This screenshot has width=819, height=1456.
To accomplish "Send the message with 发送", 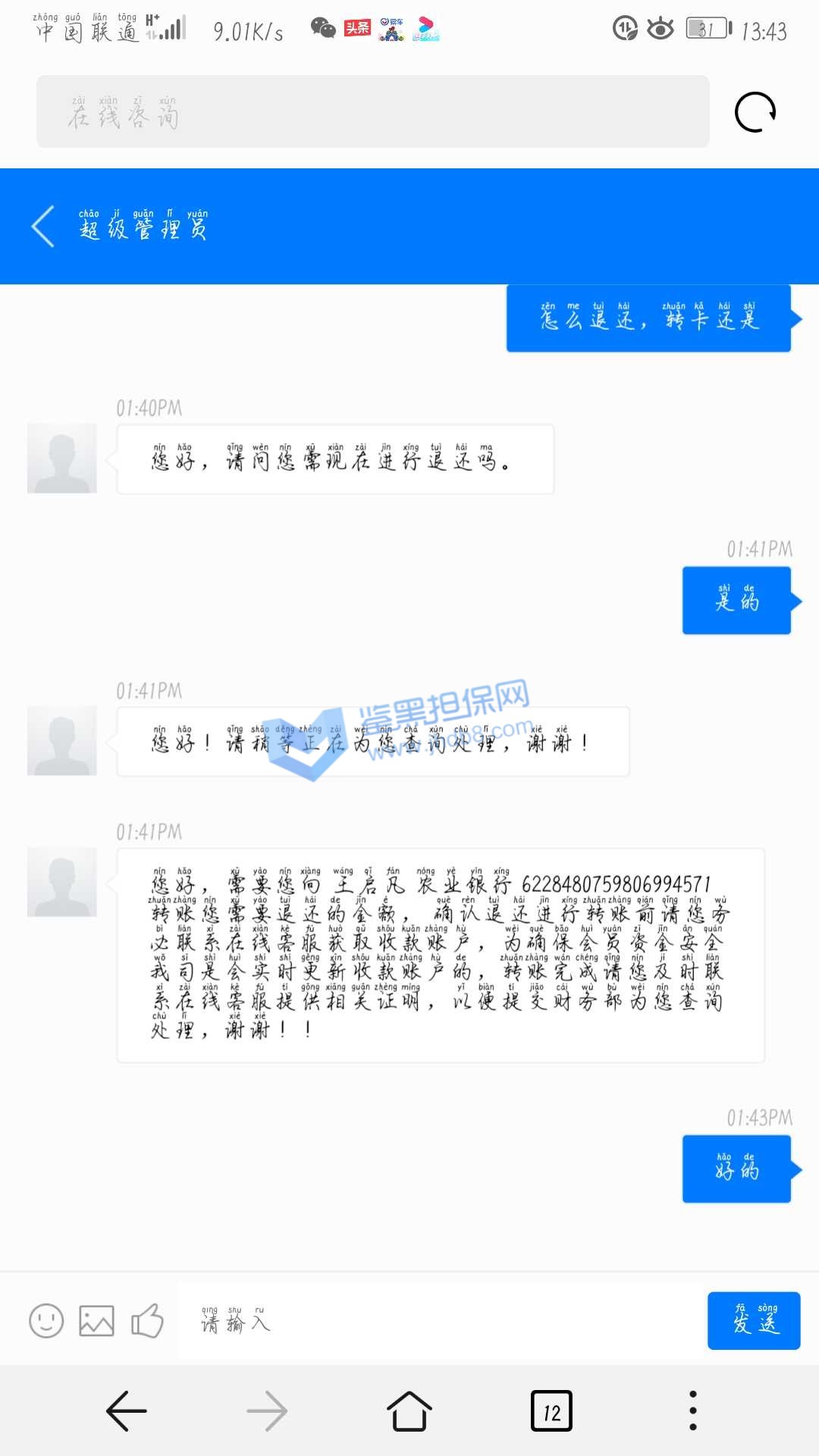I will (x=753, y=1320).
